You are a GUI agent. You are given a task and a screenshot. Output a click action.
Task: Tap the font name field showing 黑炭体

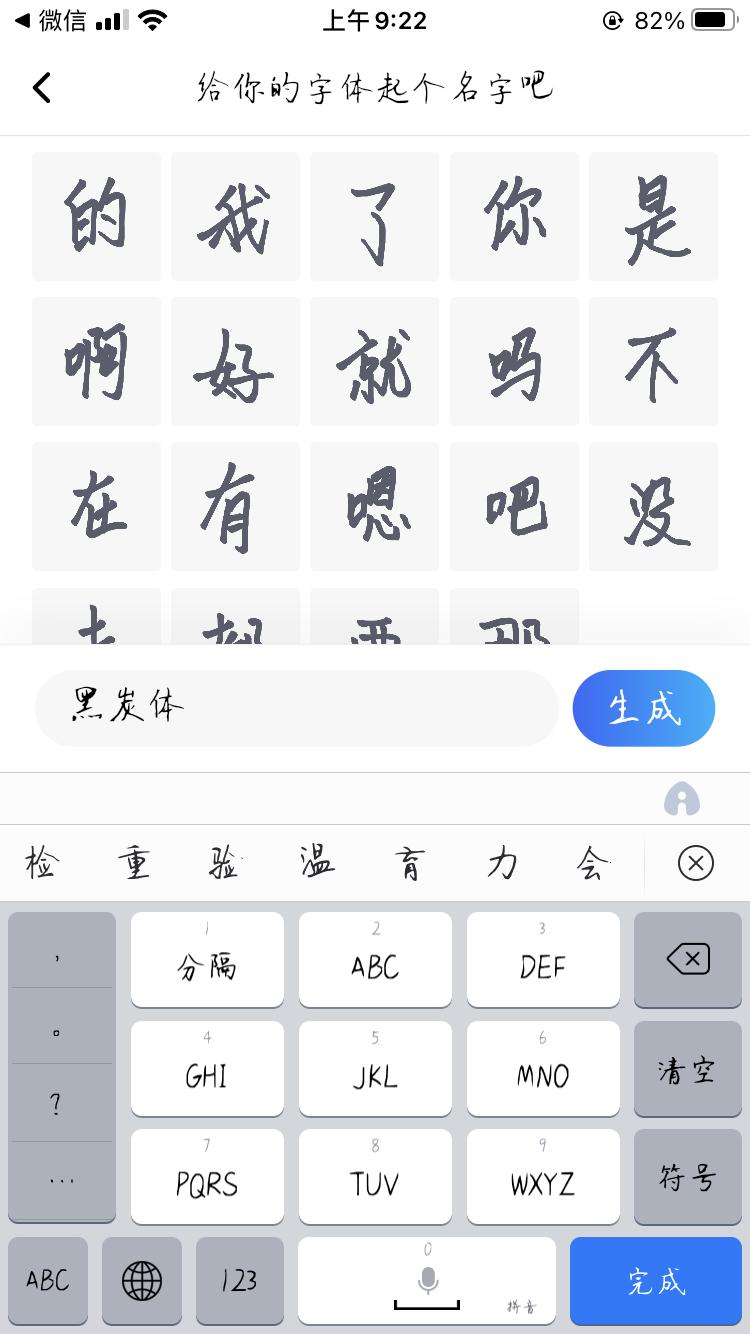point(296,708)
